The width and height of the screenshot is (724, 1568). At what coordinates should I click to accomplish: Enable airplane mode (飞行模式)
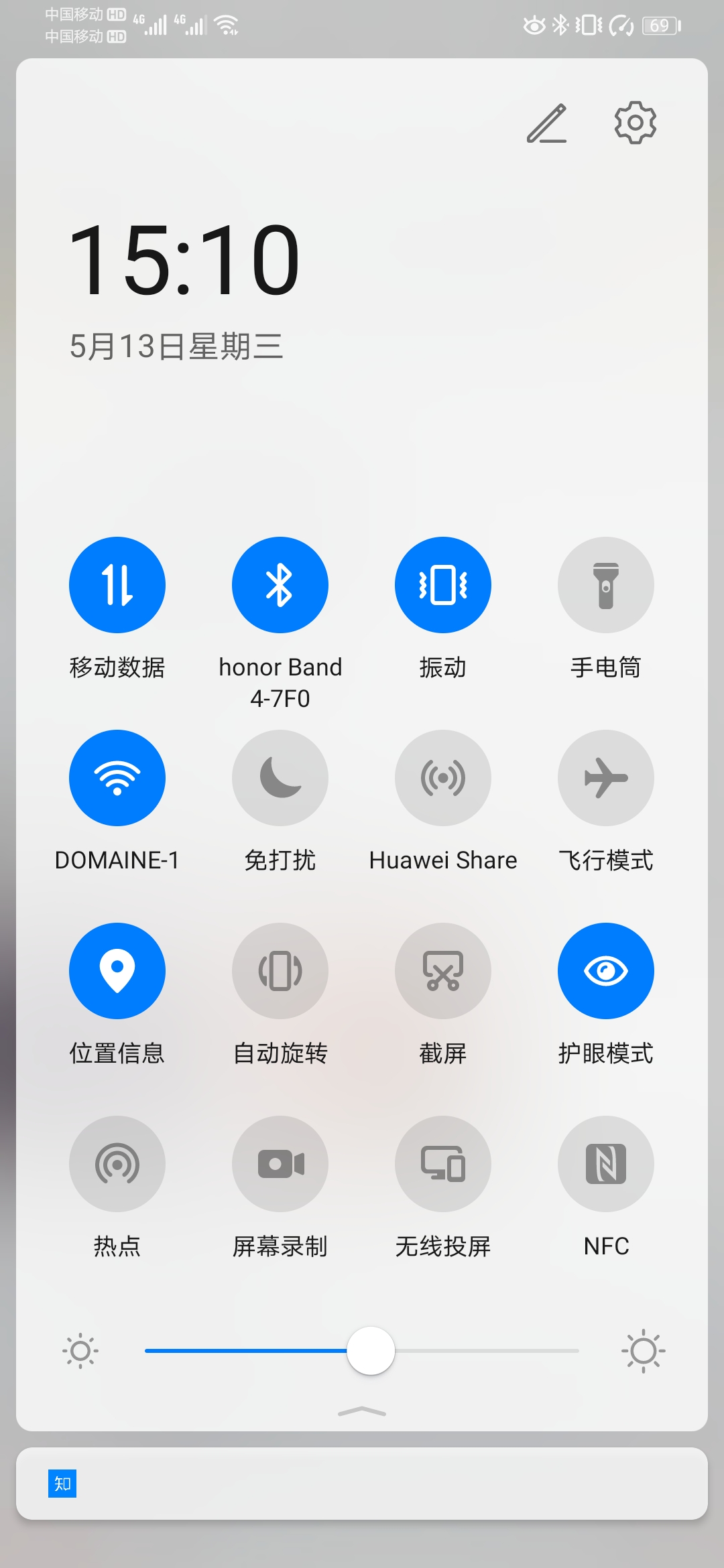(606, 778)
